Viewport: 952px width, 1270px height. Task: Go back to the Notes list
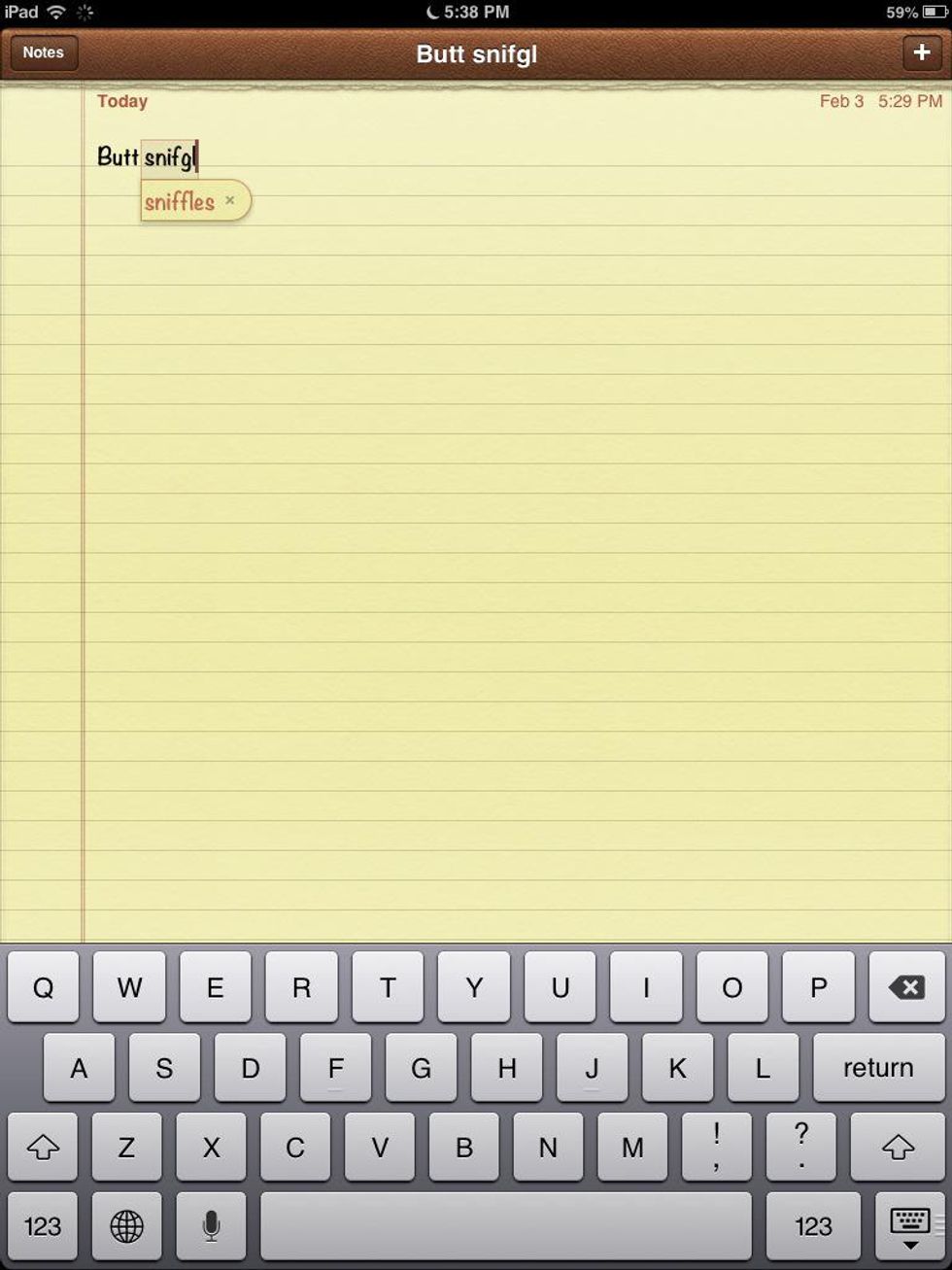pyautogui.click(x=43, y=52)
